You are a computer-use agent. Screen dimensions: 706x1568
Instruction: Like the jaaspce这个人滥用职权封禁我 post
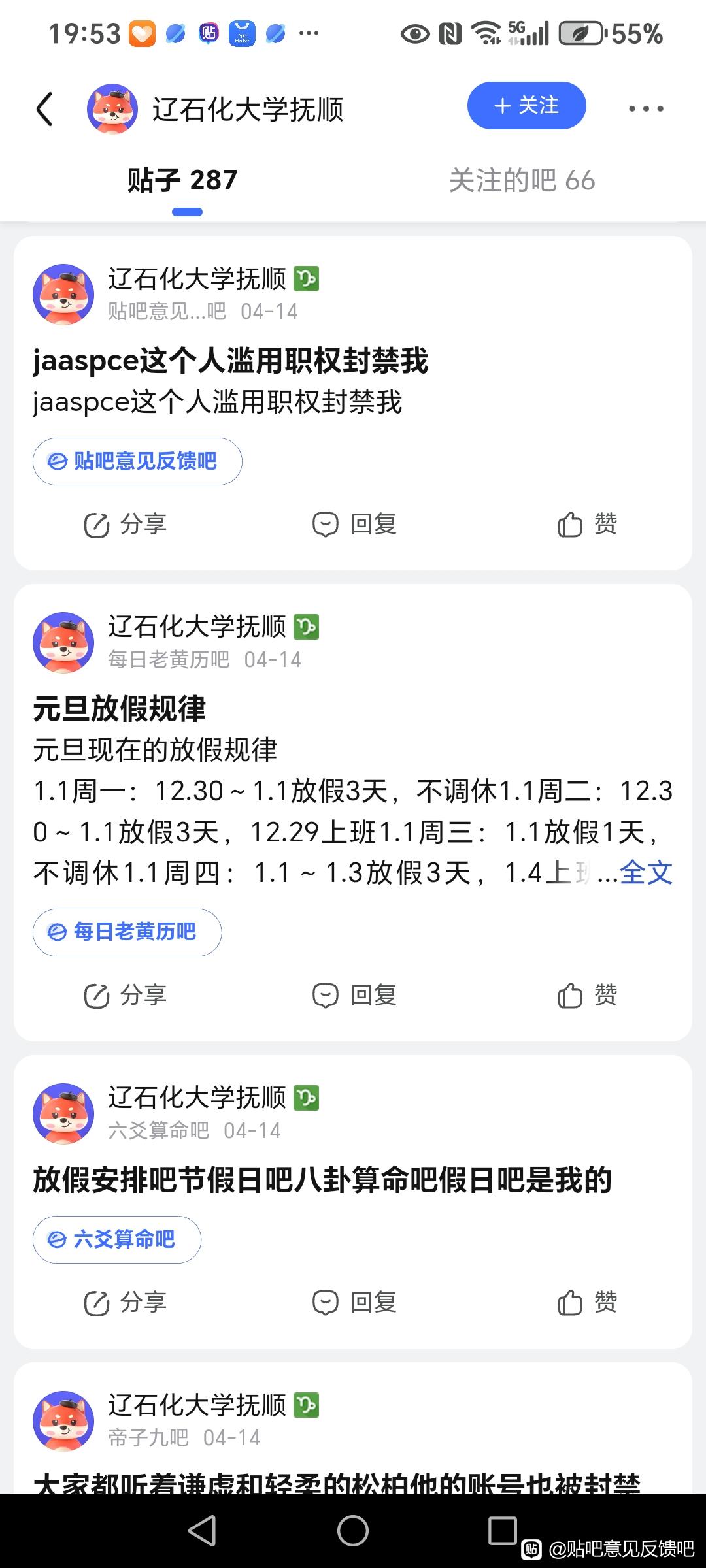pos(587,525)
